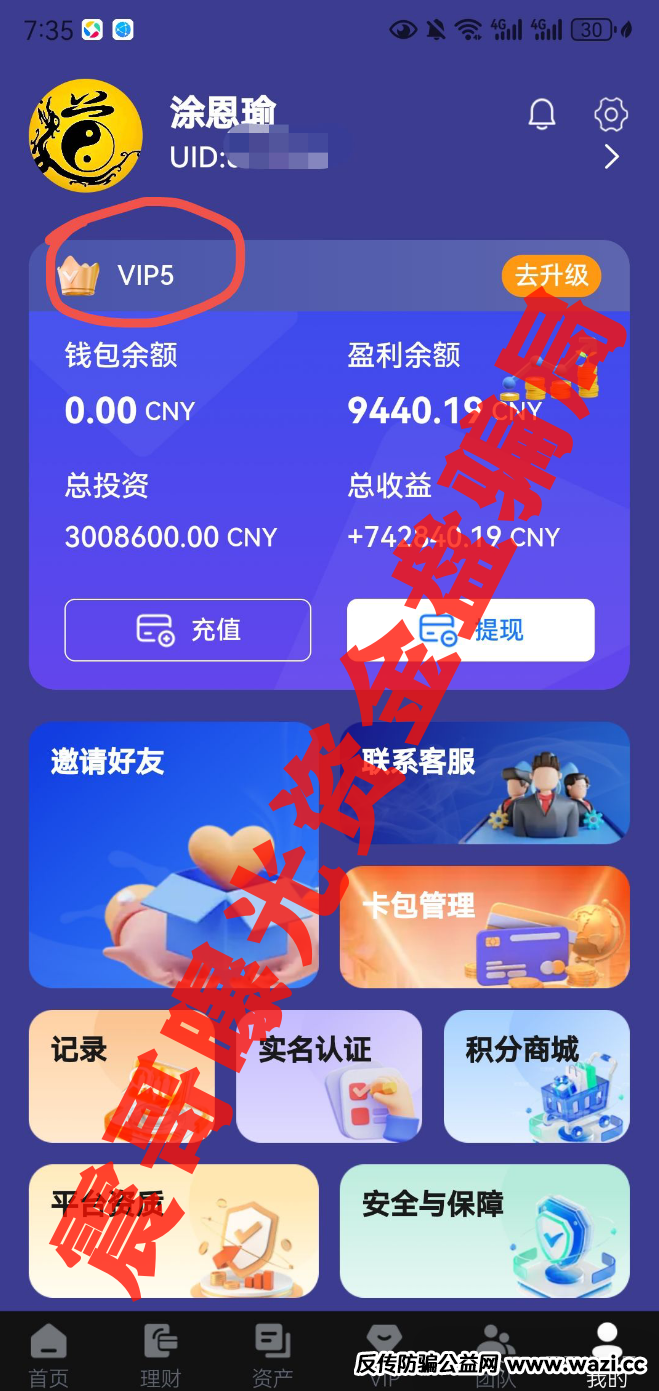This screenshot has width=659, height=1391.
Task: Open the settings gear
Action: tap(610, 114)
